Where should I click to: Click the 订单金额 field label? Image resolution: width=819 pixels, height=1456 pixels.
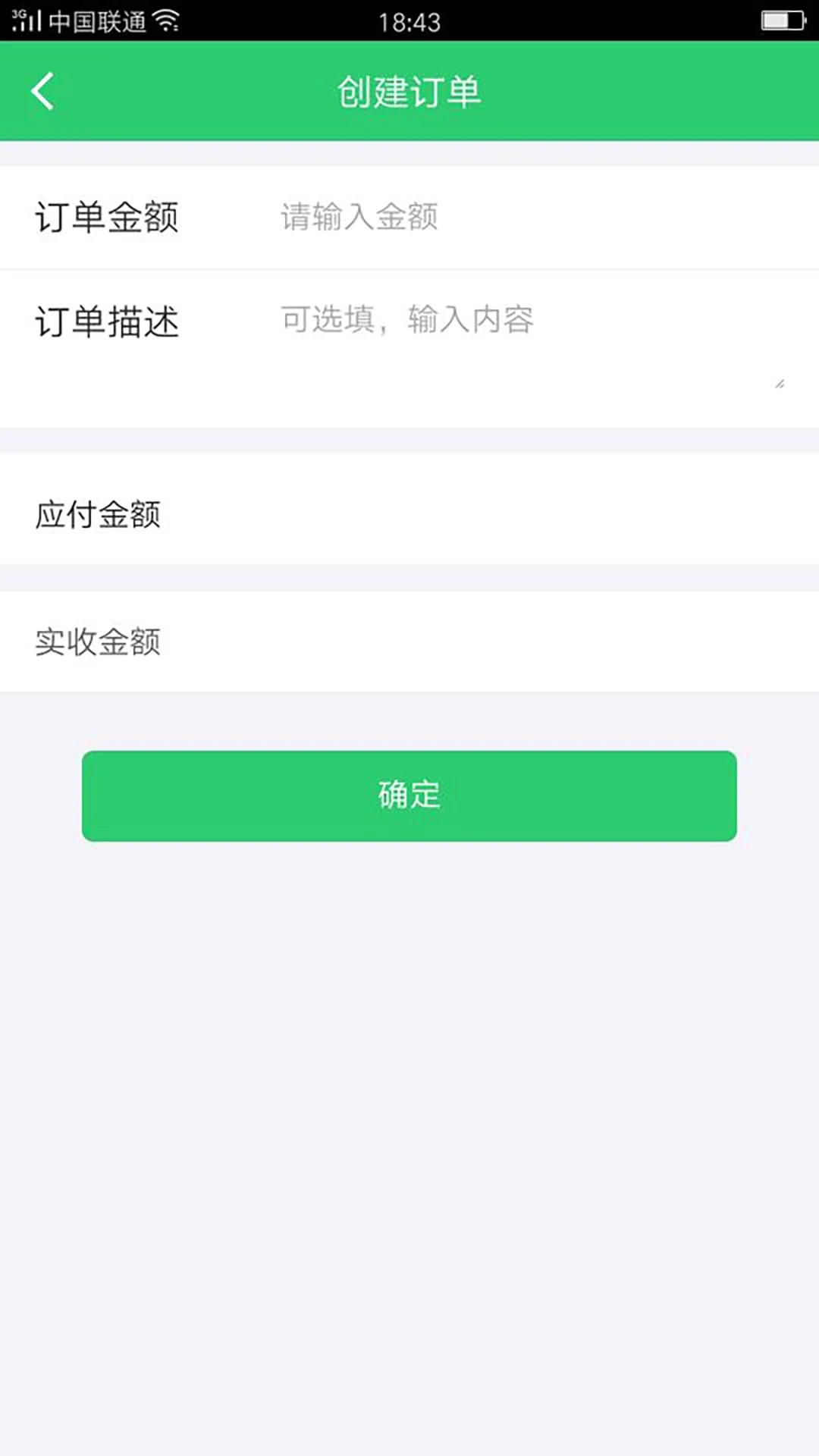coord(108,218)
